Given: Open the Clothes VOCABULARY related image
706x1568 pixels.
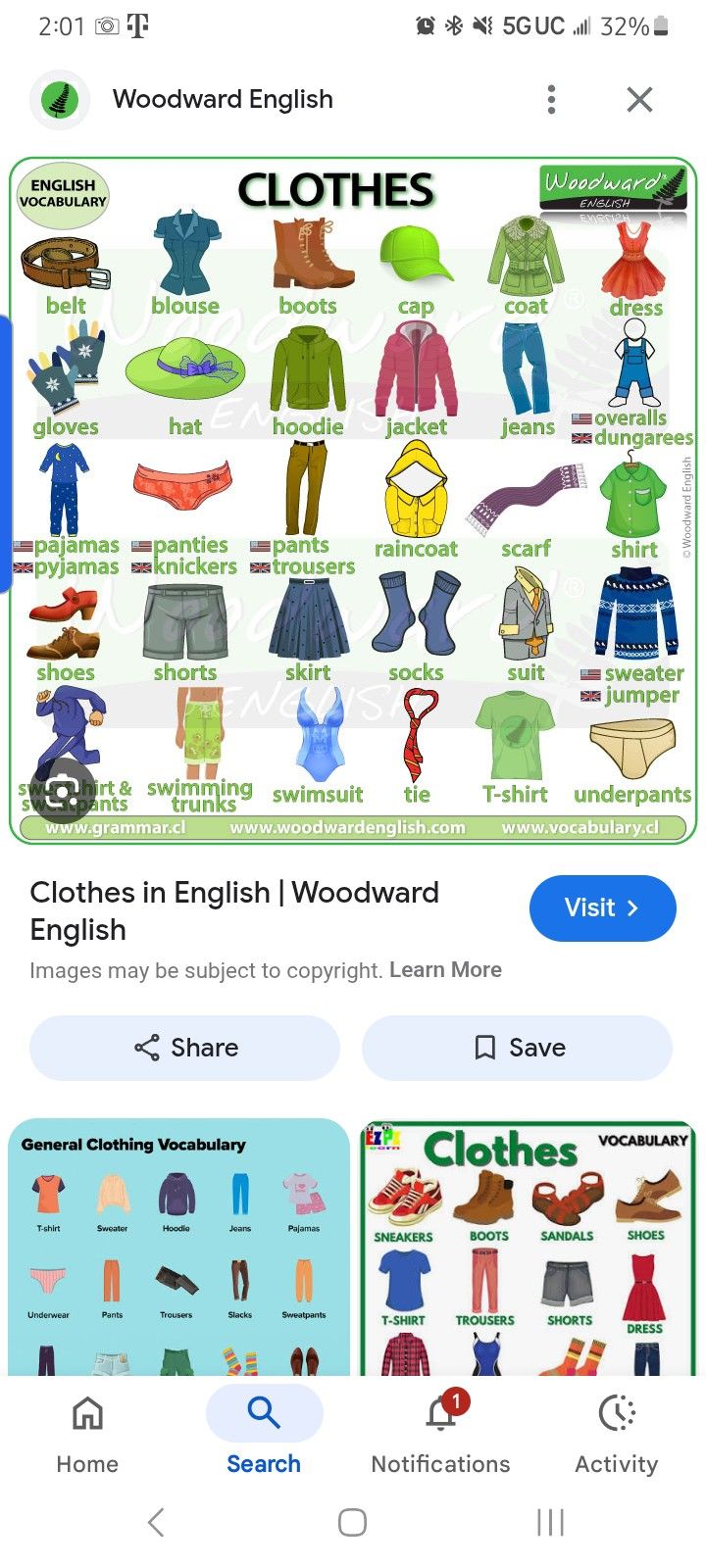Looking at the screenshot, I should 528,1247.
